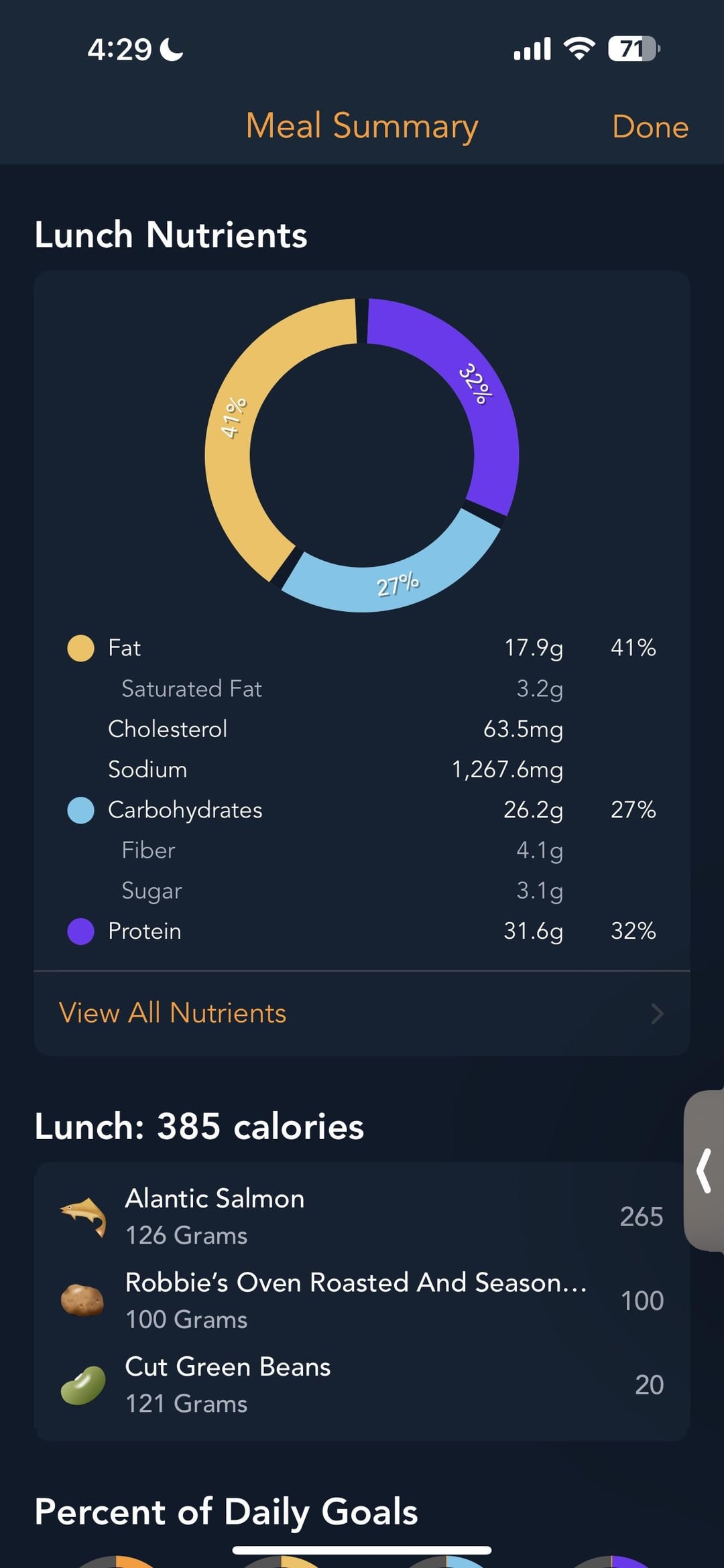Tap Done to close Meal Summary
Image resolution: width=724 pixels, height=1568 pixels.
point(650,127)
